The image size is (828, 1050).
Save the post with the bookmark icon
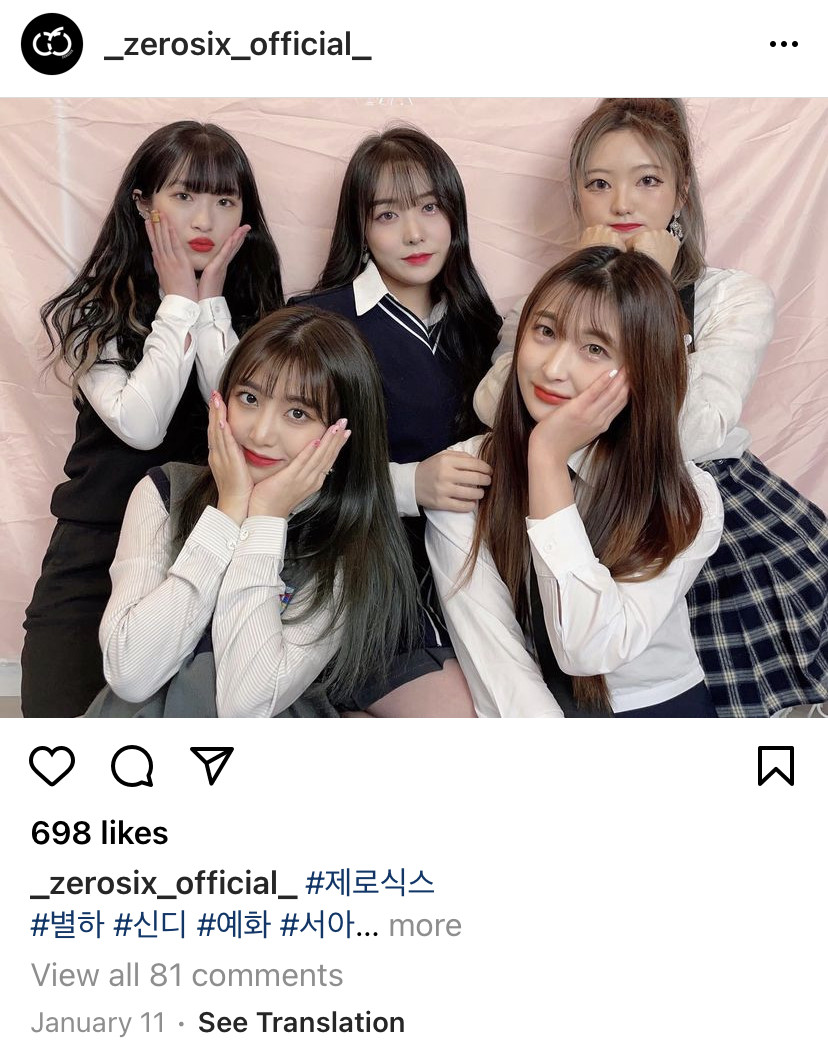(775, 766)
